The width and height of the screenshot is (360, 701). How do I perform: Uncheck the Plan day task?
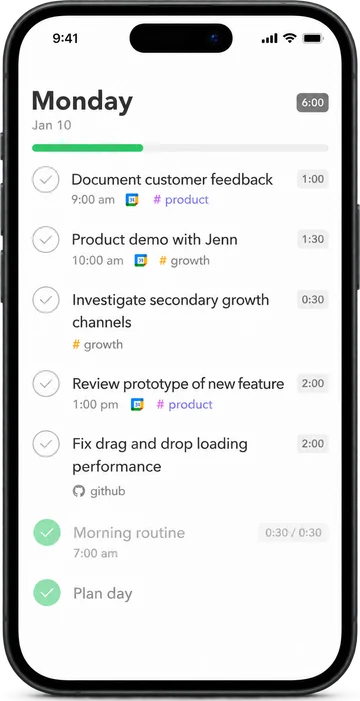[47, 592]
